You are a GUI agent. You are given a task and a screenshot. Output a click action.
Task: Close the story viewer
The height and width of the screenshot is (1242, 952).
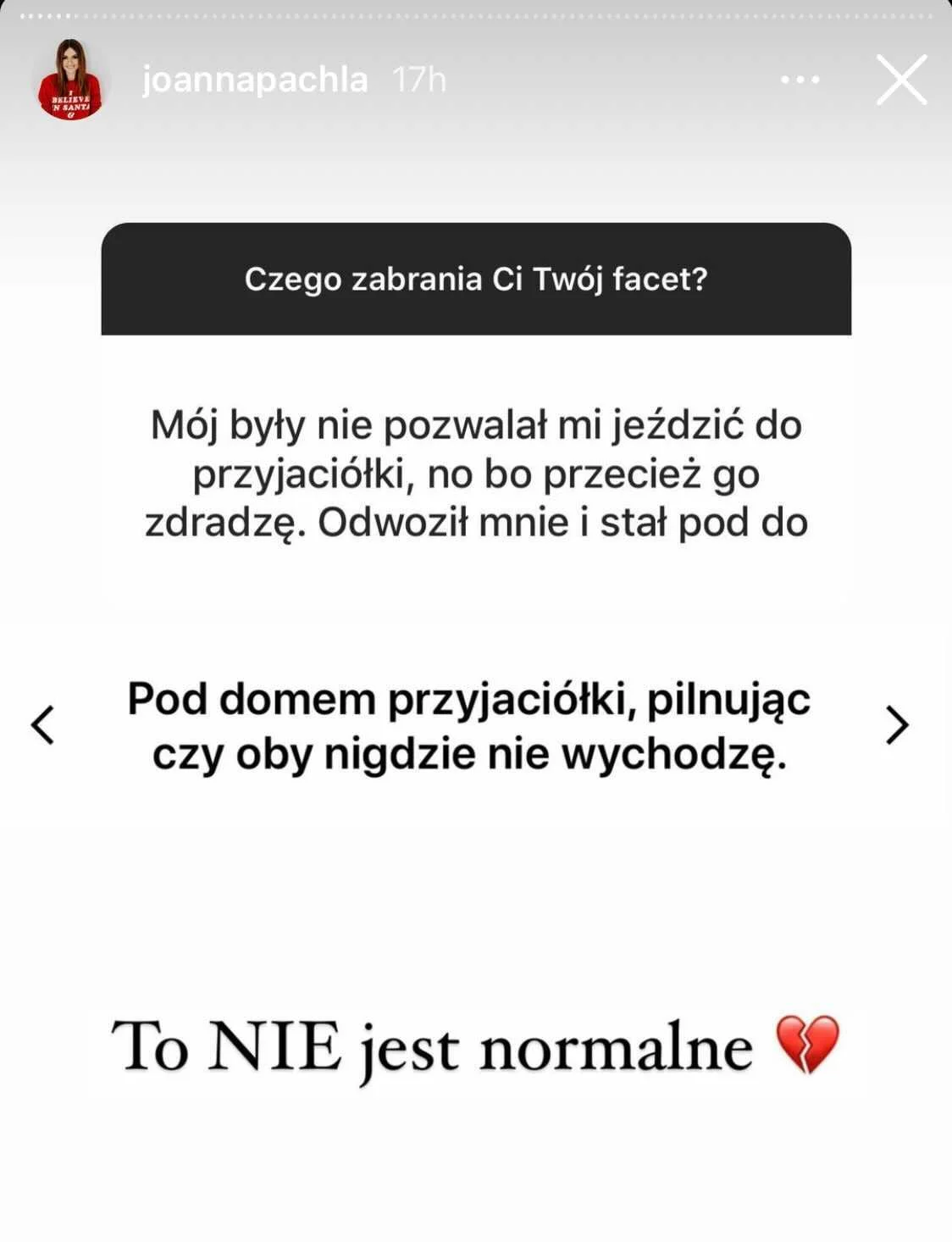click(901, 80)
